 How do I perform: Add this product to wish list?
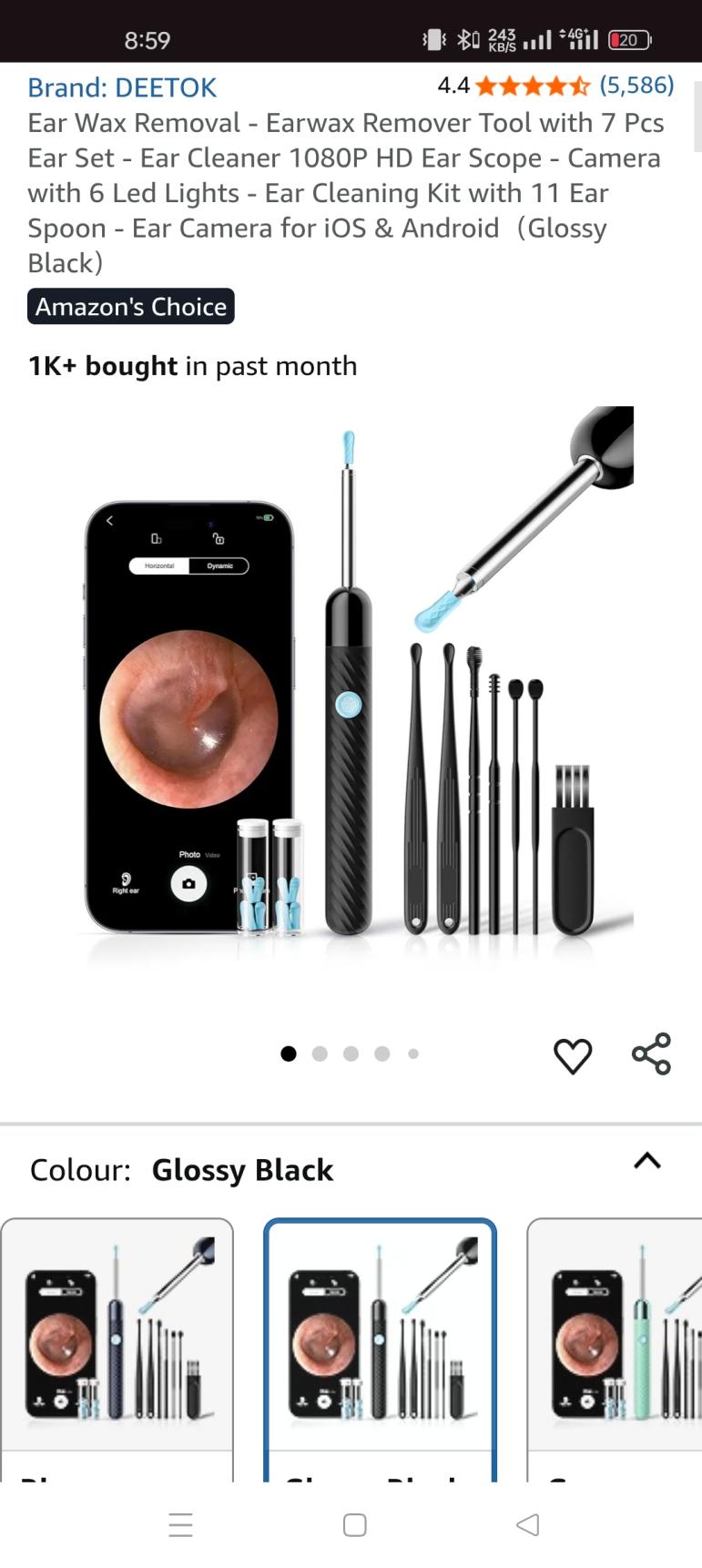coord(573,1055)
